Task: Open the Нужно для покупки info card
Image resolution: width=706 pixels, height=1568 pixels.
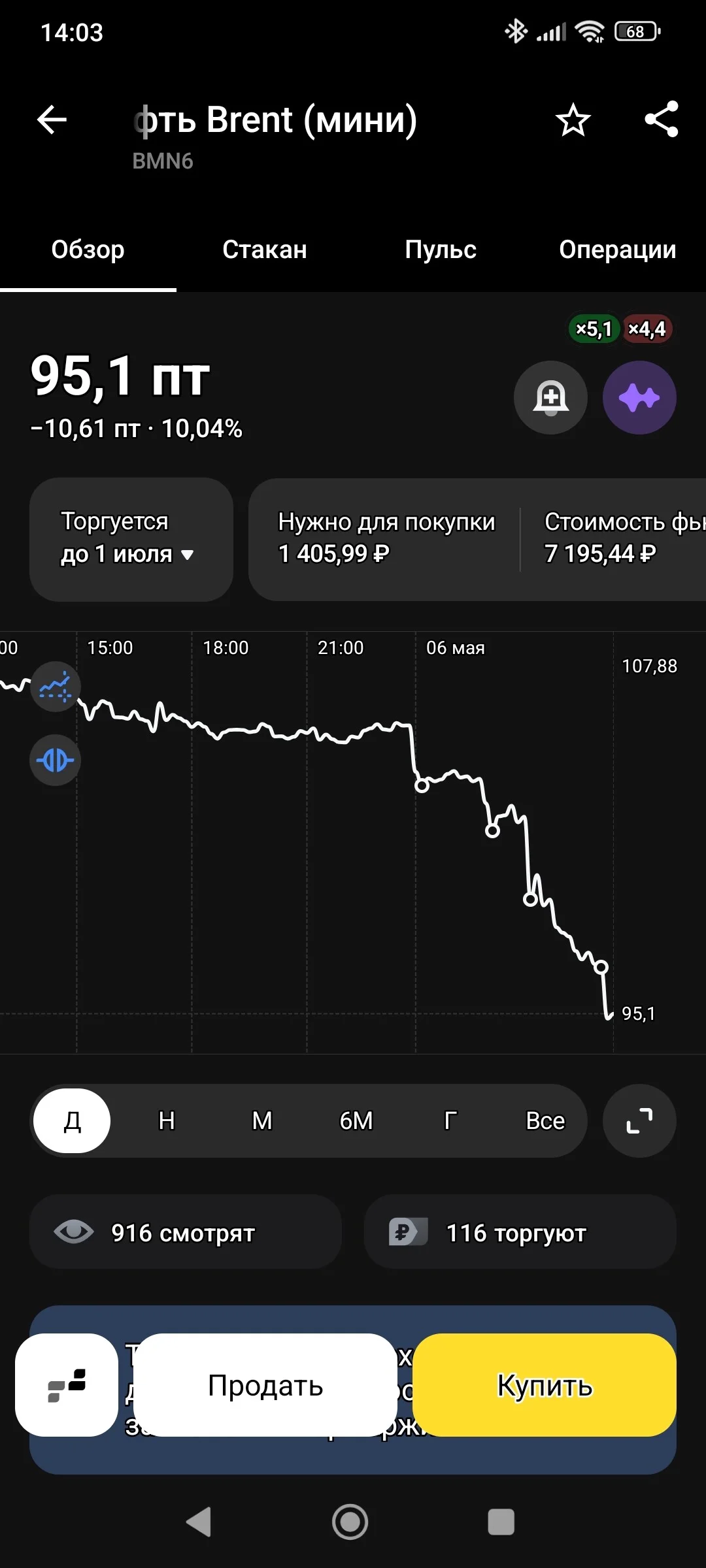Action: [x=386, y=539]
